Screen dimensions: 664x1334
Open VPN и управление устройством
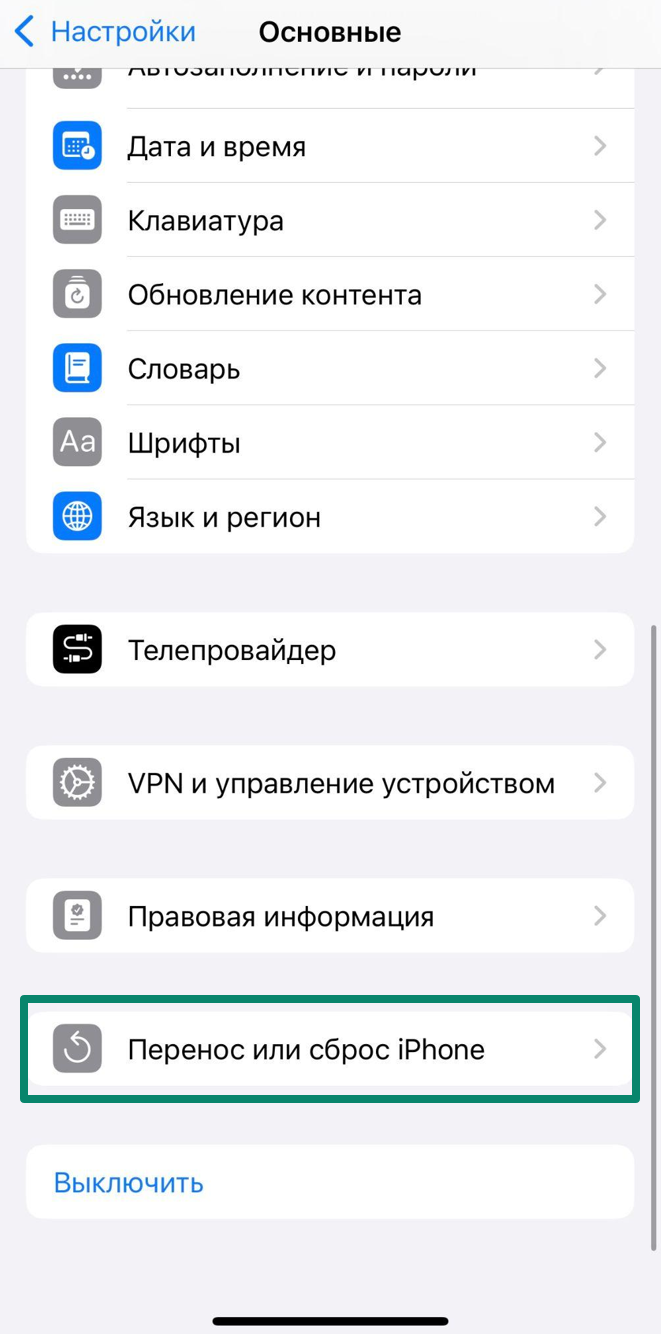coord(330,783)
